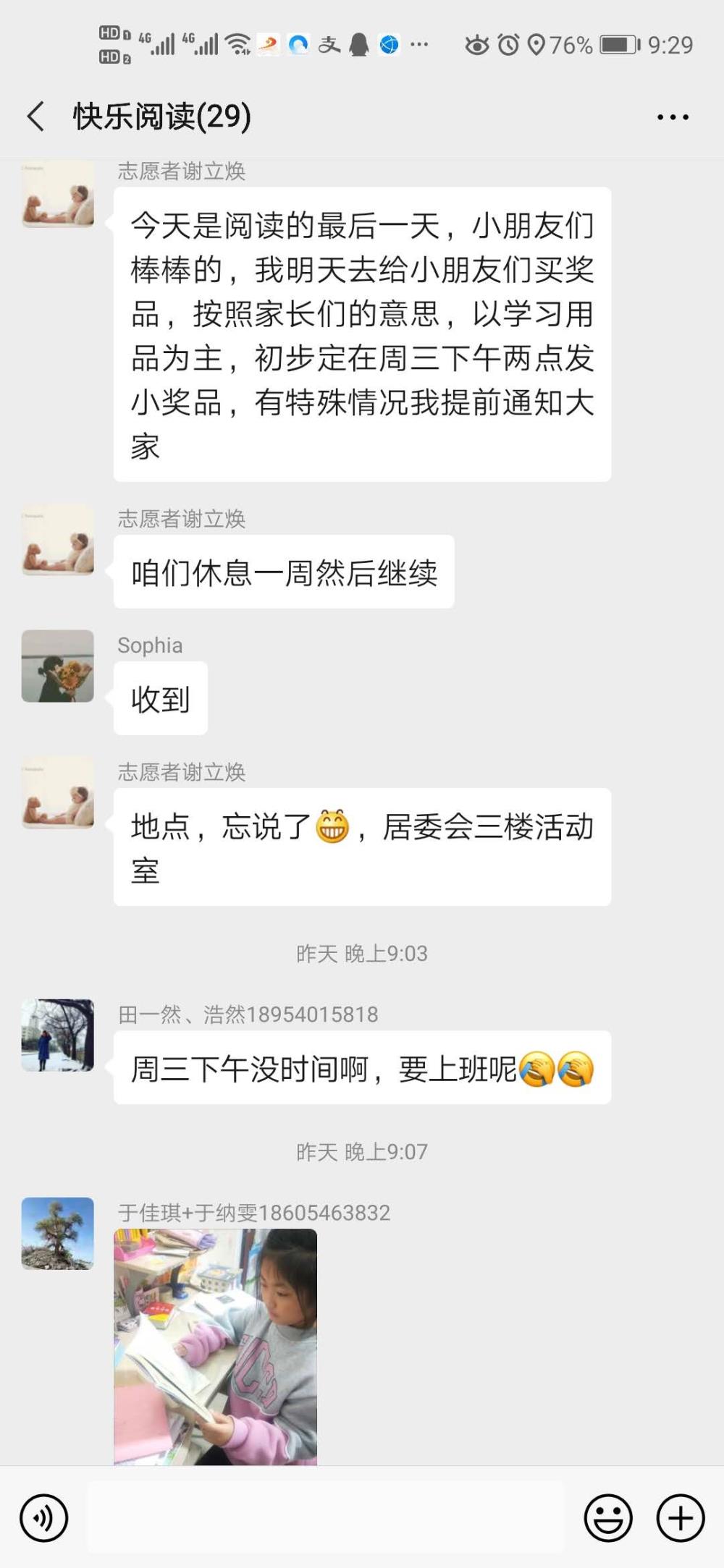Viewport: 724px width, 1568px height.
Task: Open the emoji sticker panel
Action: [x=608, y=1517]
